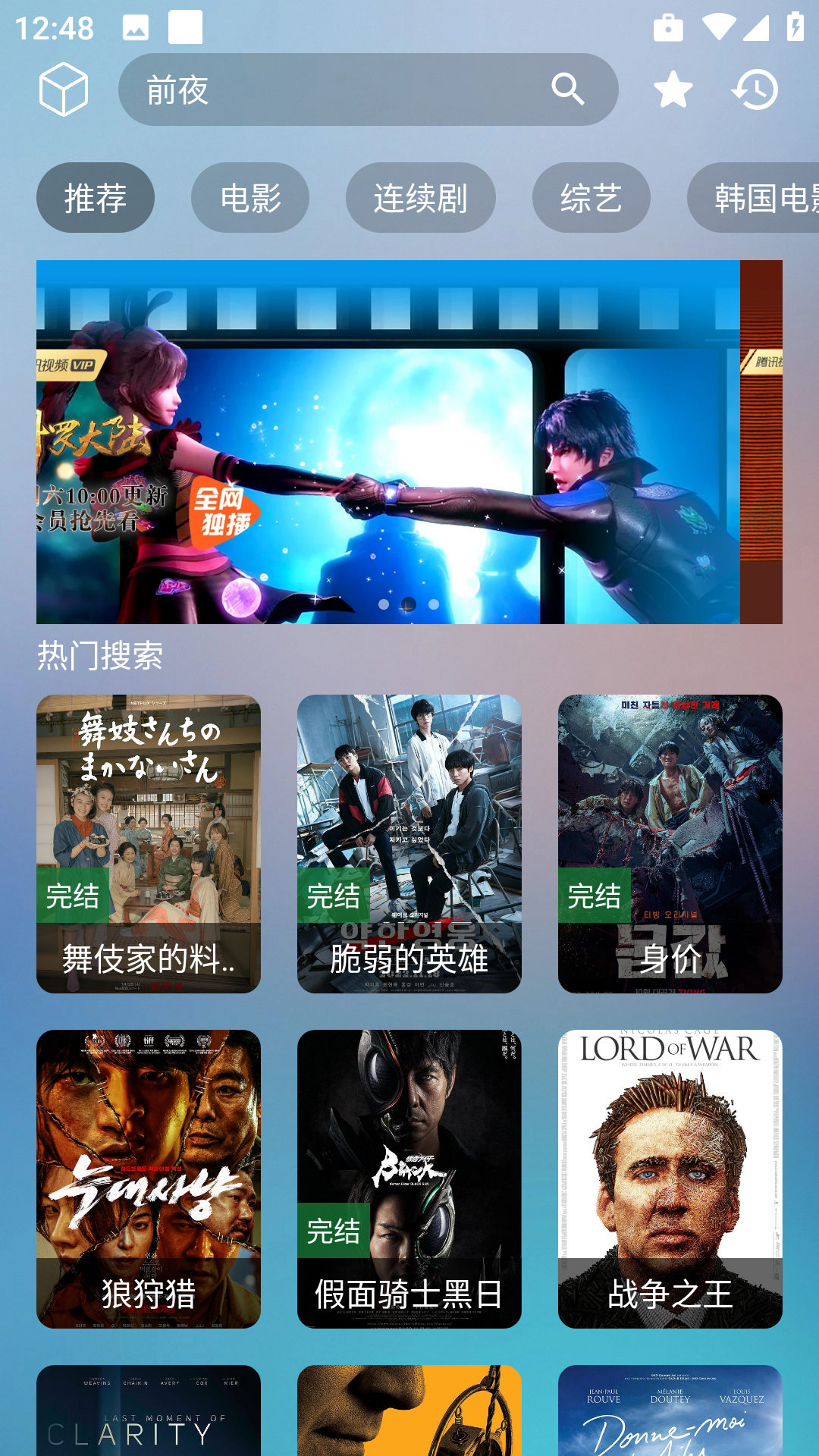This screenshot has height=1456, width=819.
Task: Switch to the 连续剧 category
Action: (x=421, y=198)
